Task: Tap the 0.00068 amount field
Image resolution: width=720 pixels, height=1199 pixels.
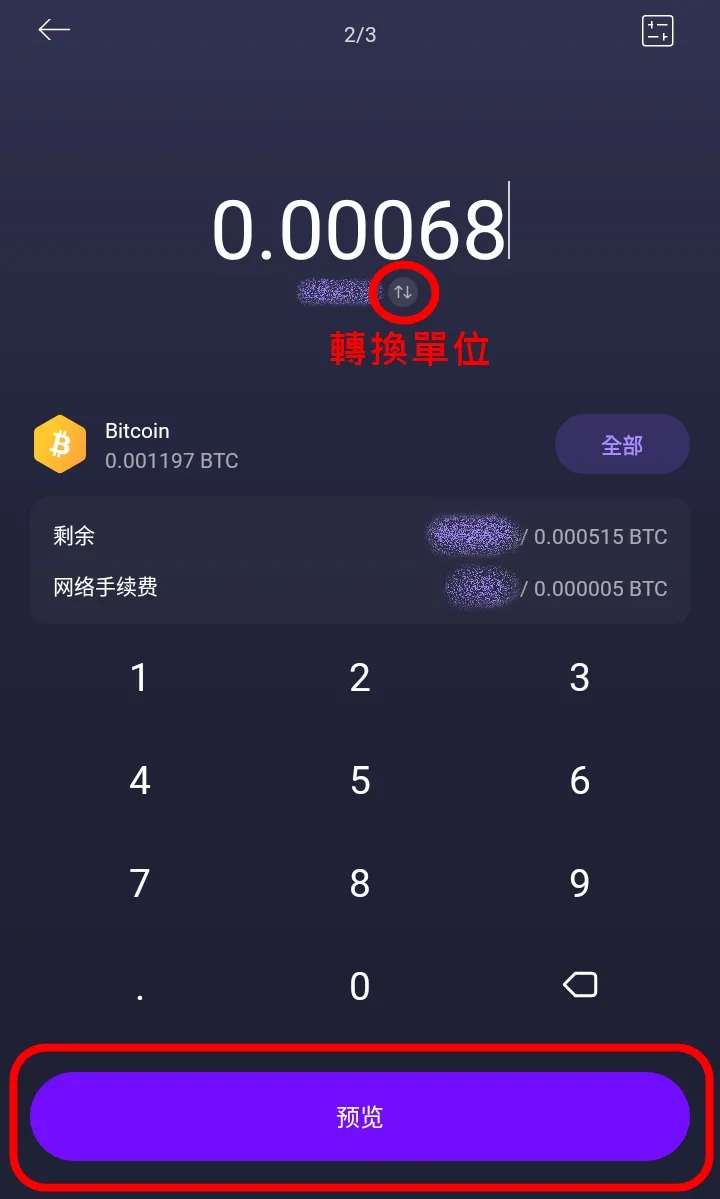Action: [x=360, y=230]
